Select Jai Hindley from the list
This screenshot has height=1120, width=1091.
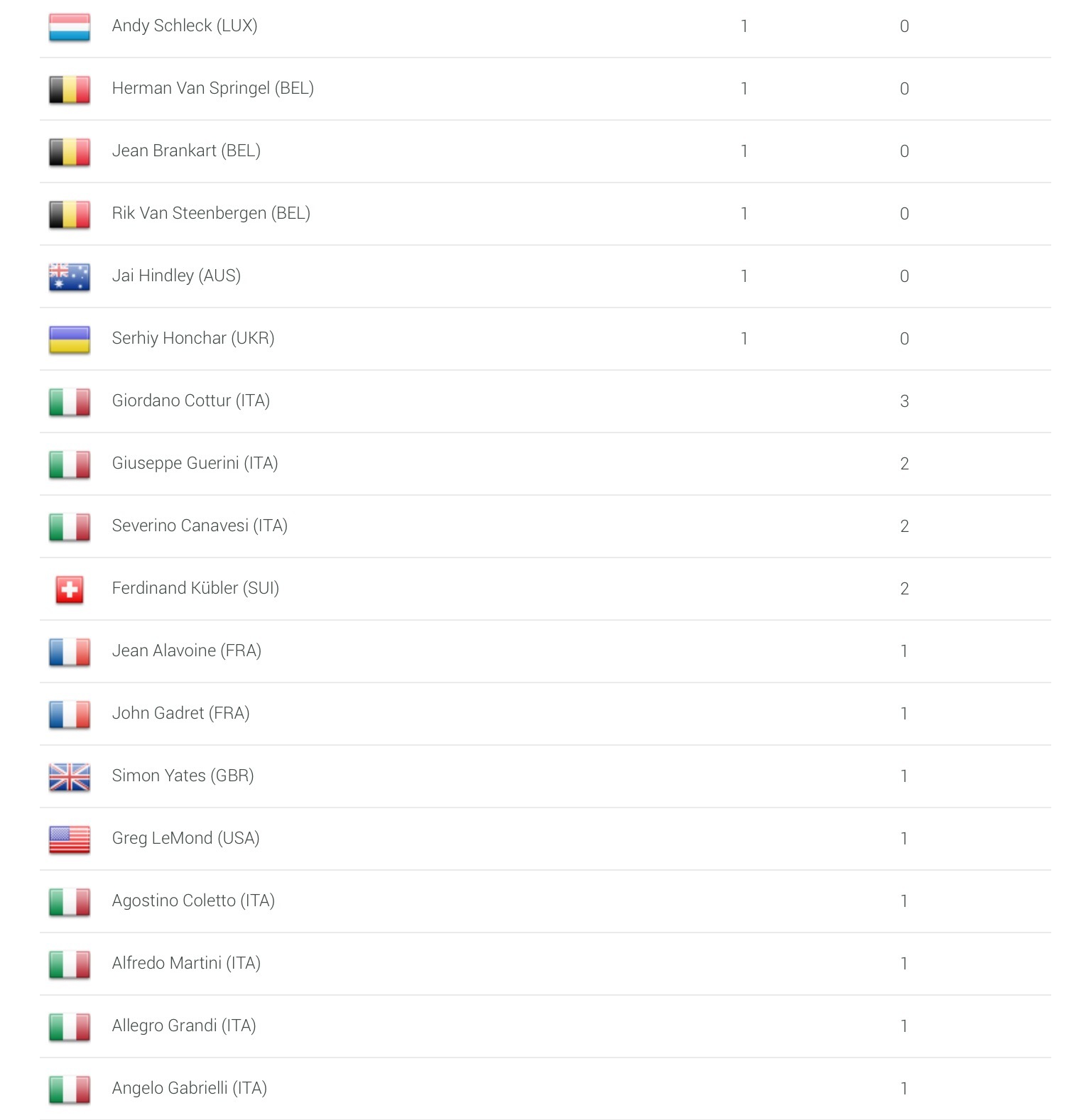click(x=176, y=276)
